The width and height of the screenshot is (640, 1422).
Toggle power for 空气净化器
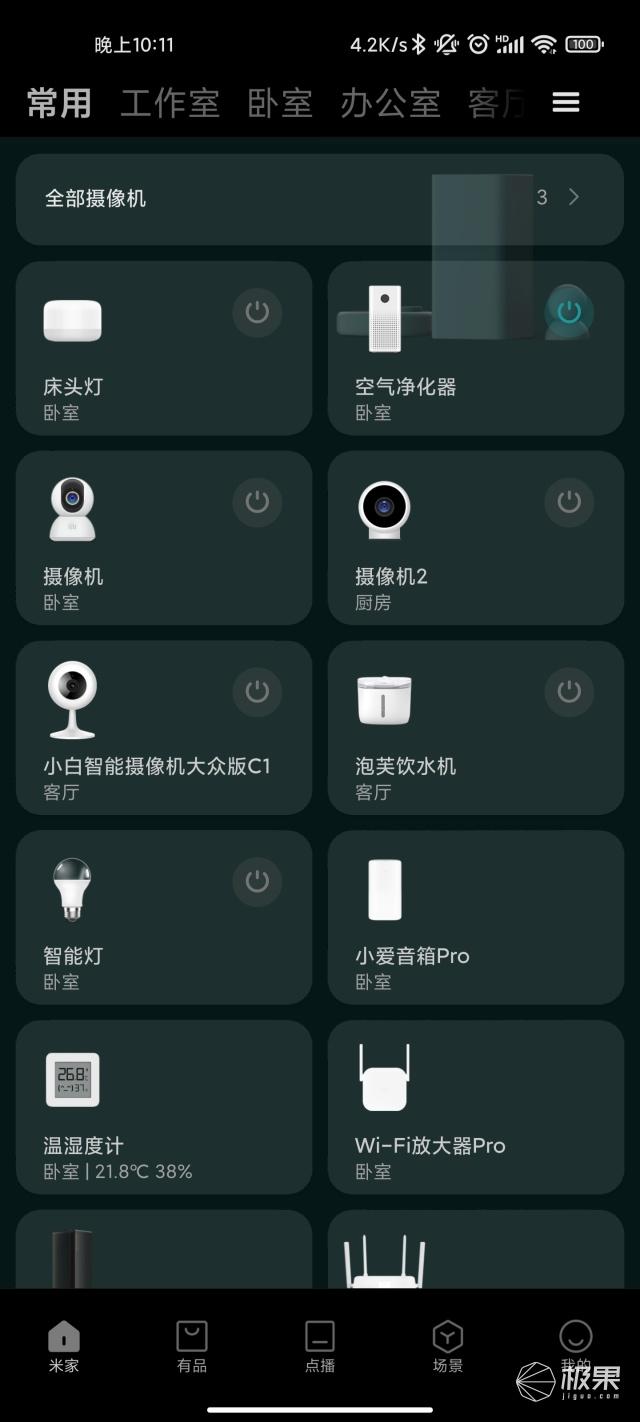[x=569, y=312]
